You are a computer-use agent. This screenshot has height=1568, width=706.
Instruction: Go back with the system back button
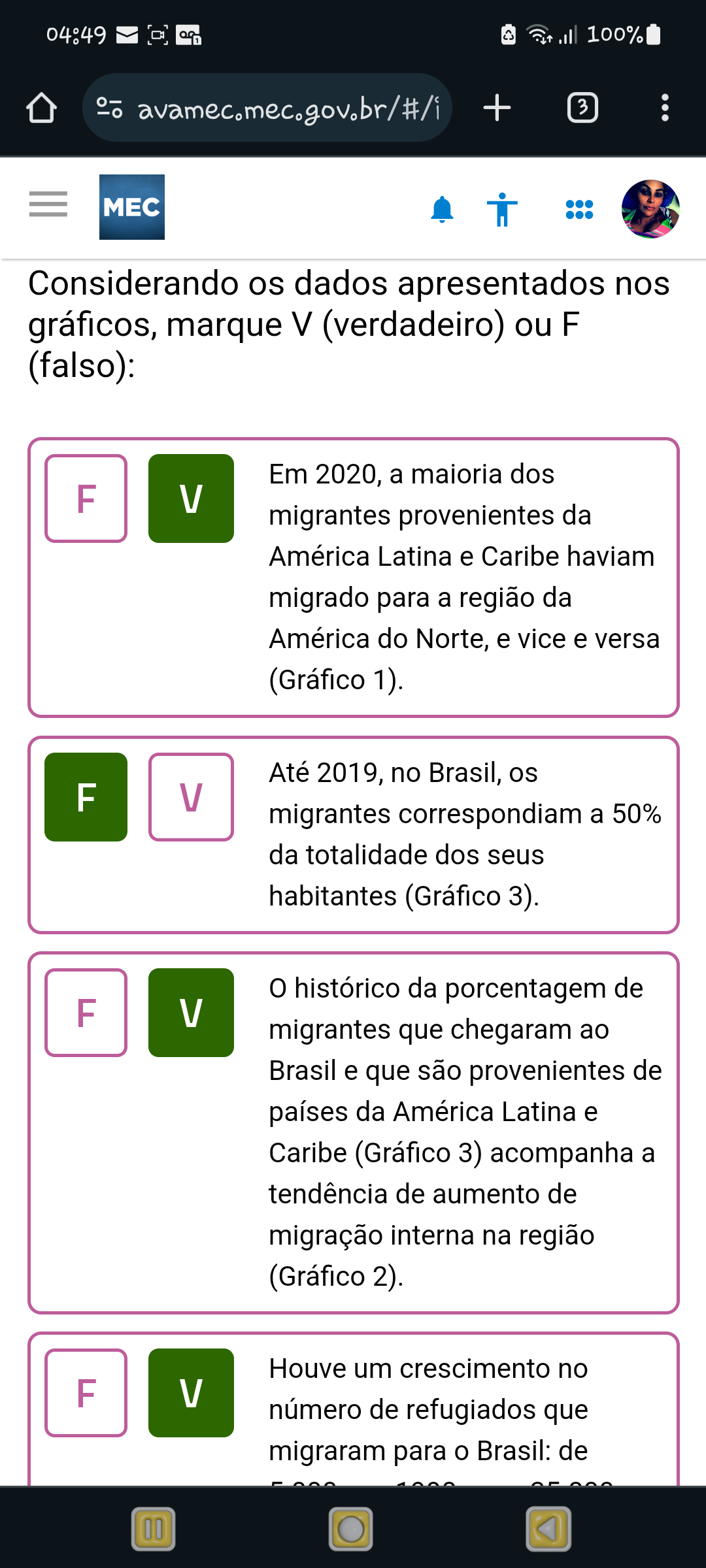pos(548,1529)
